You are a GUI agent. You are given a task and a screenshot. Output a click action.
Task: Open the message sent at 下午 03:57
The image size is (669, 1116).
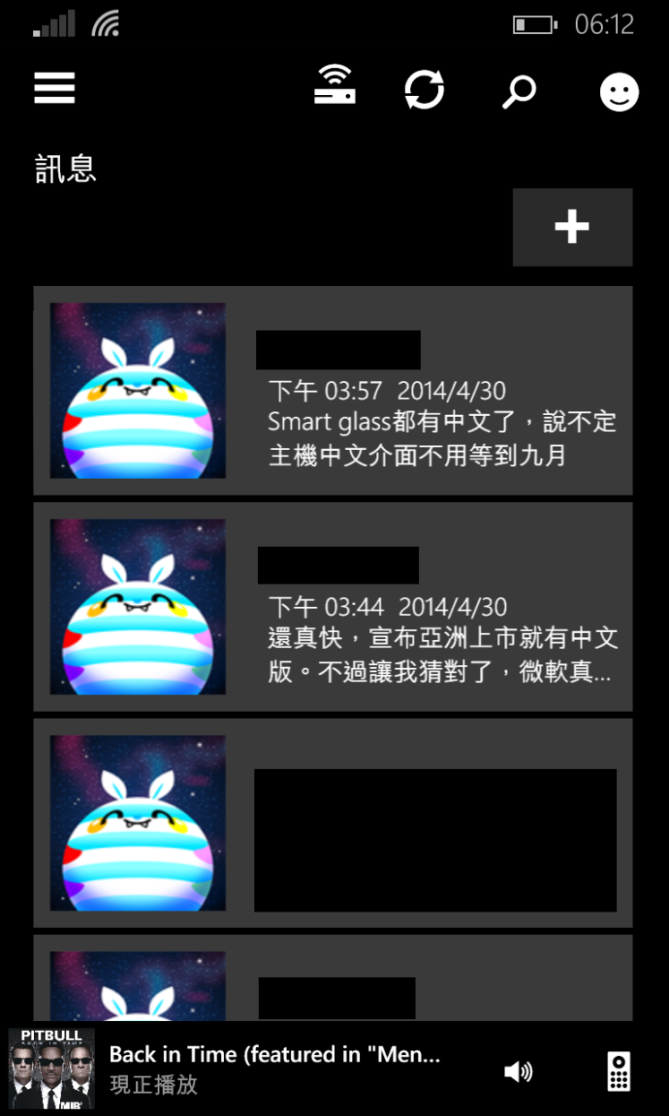coord(333,391)
